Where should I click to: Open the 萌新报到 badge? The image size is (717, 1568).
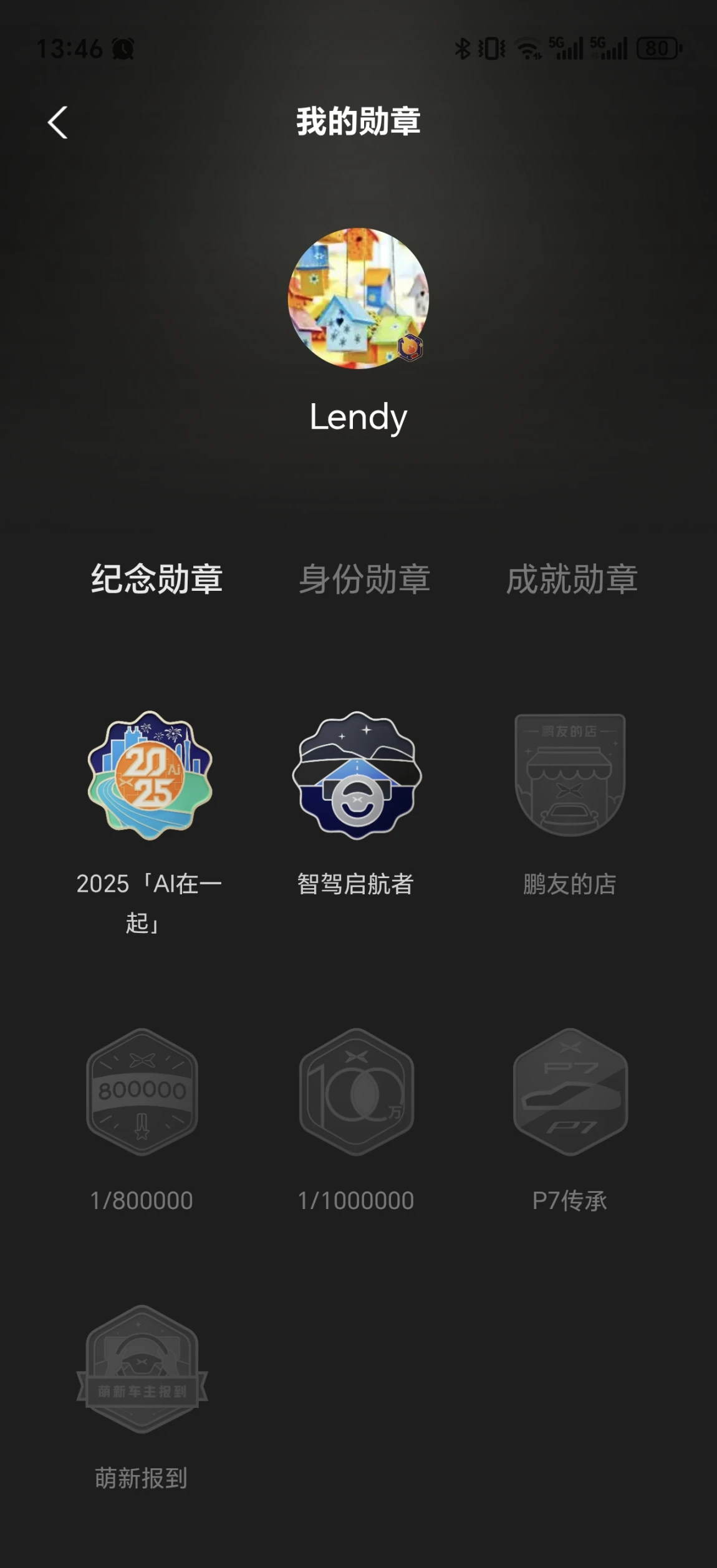(142, 1369)
